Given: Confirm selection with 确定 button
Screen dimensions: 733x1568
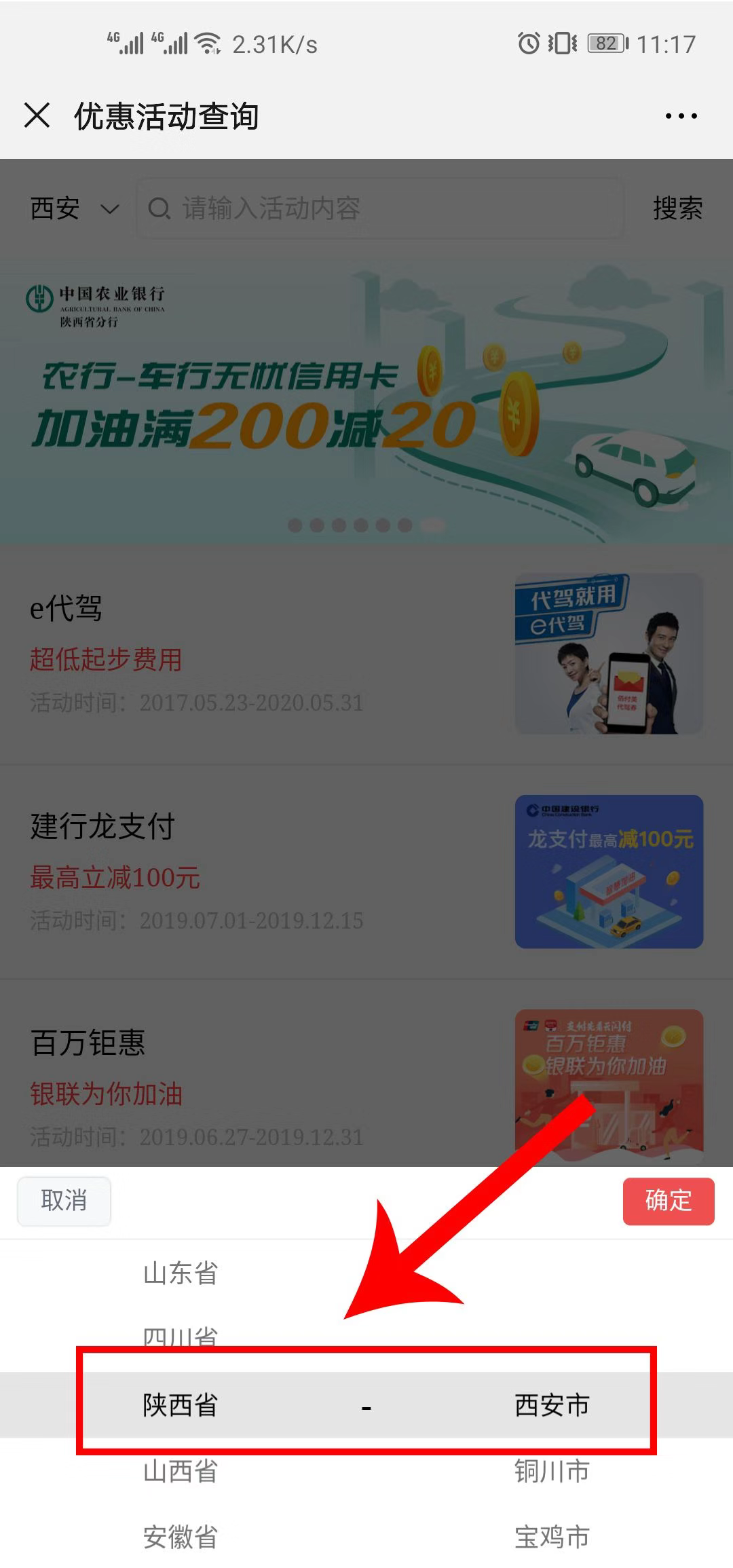Looking at the screenshot, I should pyautogui.click(x=668, y=1201).
